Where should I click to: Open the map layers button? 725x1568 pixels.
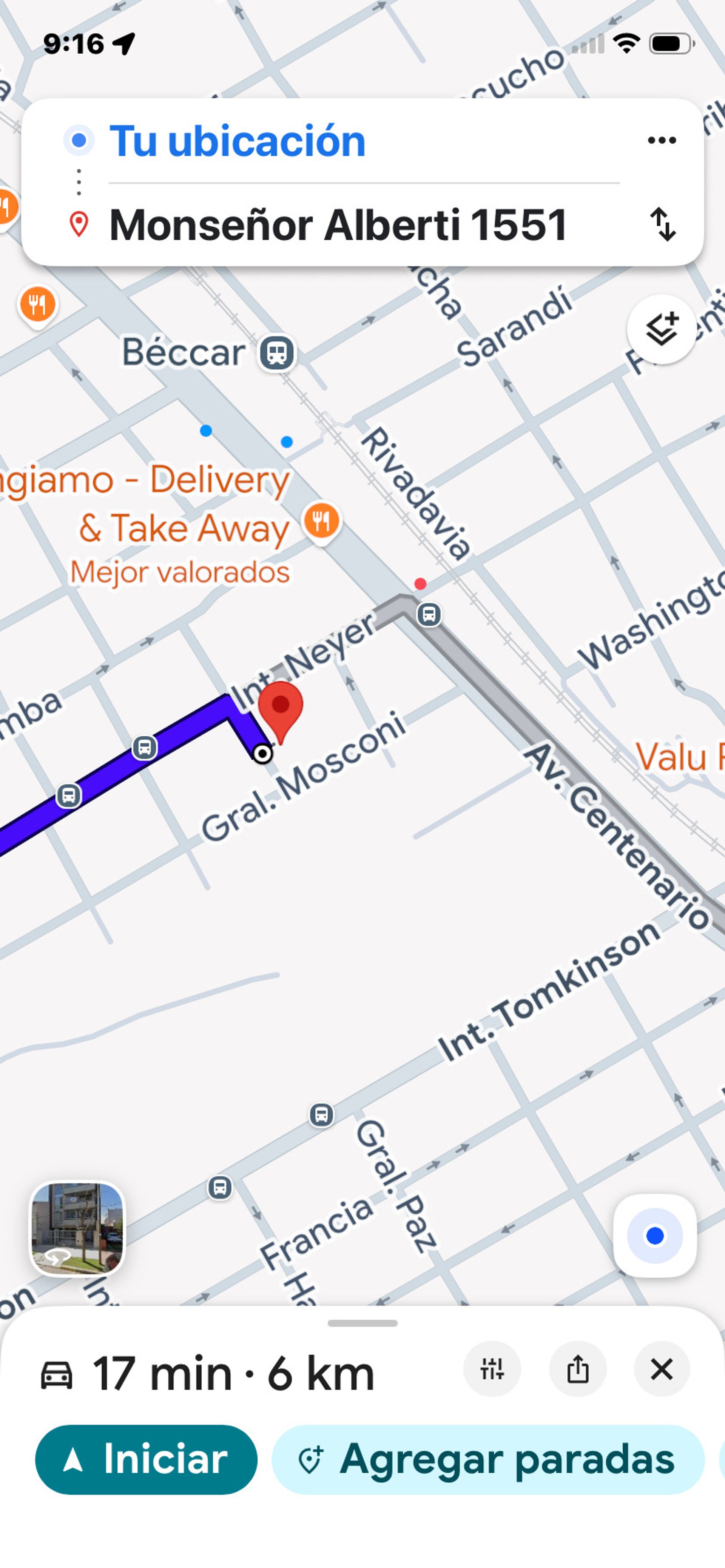(662, 329)
